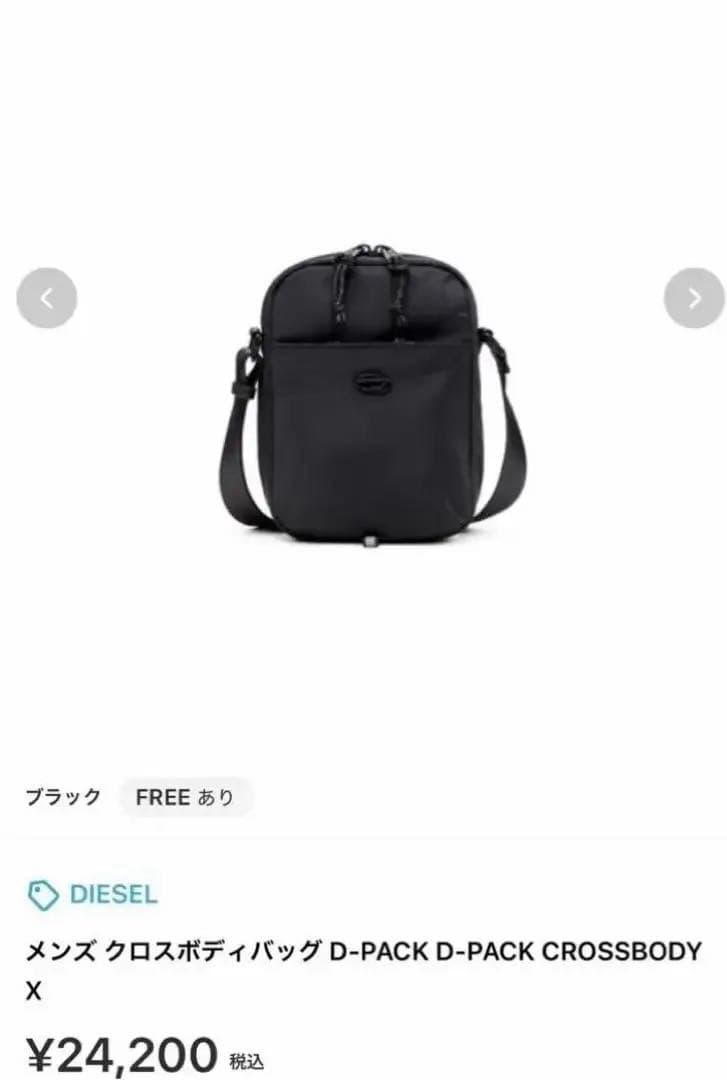Tap the FREE あり availability chip

(186, 797)
